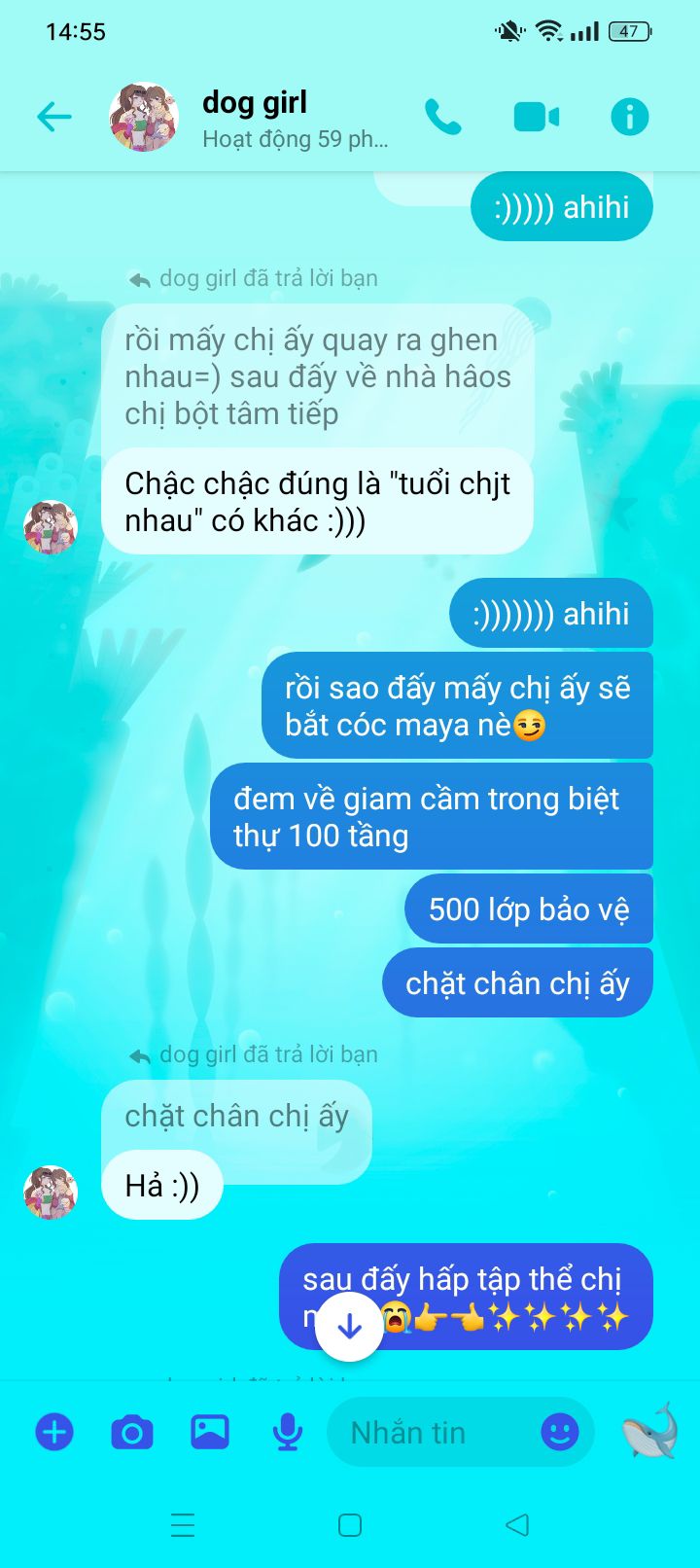Tap the system home button
Viewport: 700px width, 1568px height.
tap(350, 1524)
